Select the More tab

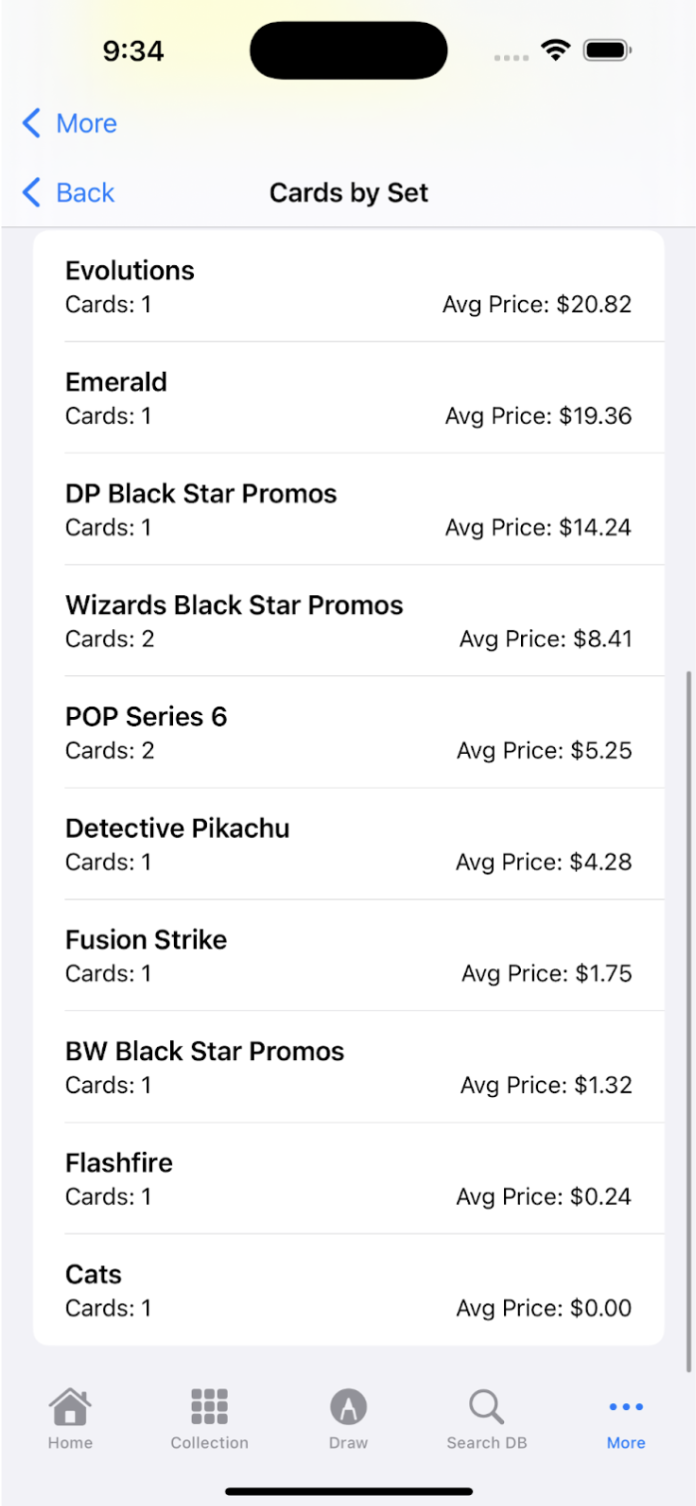[x=626, y=1418]
